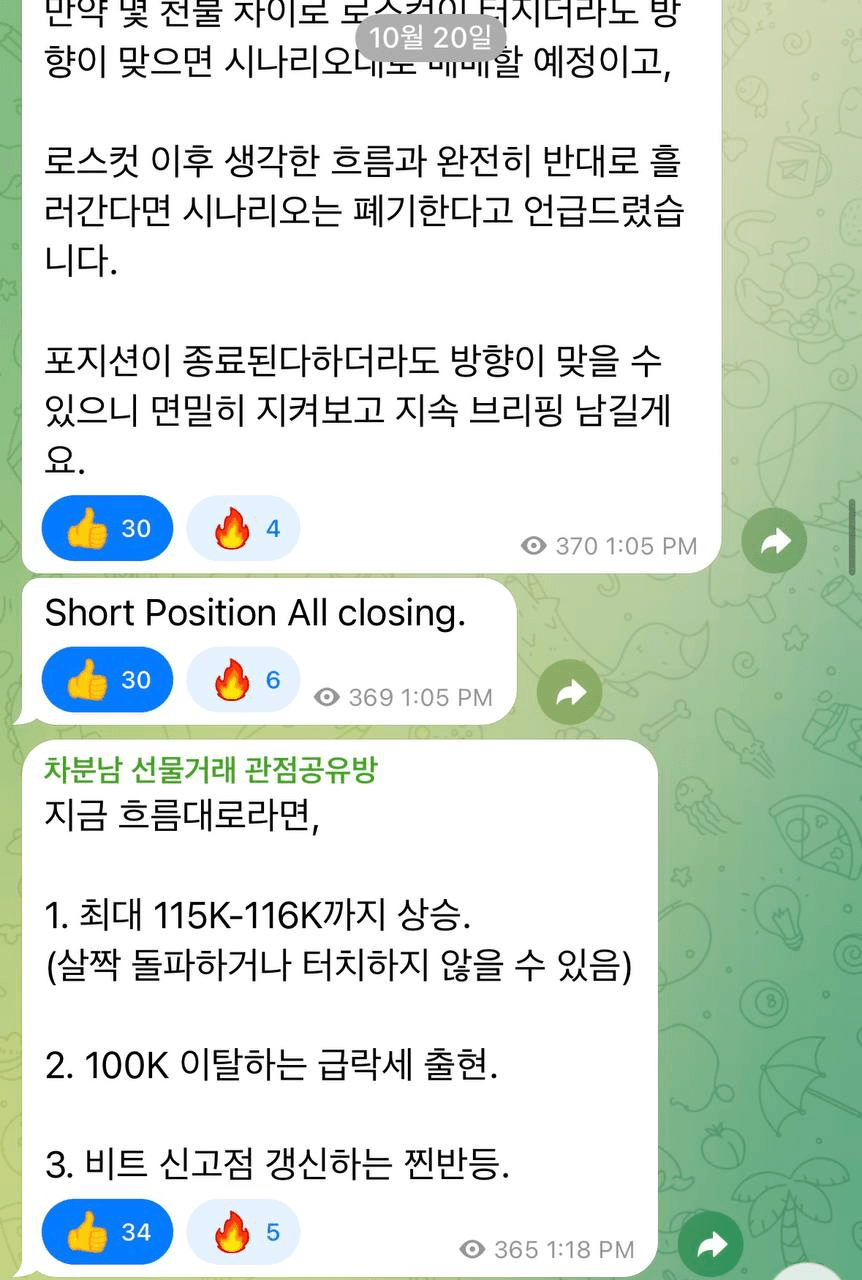Tap fire reaction showing 6

click(243, 680)
